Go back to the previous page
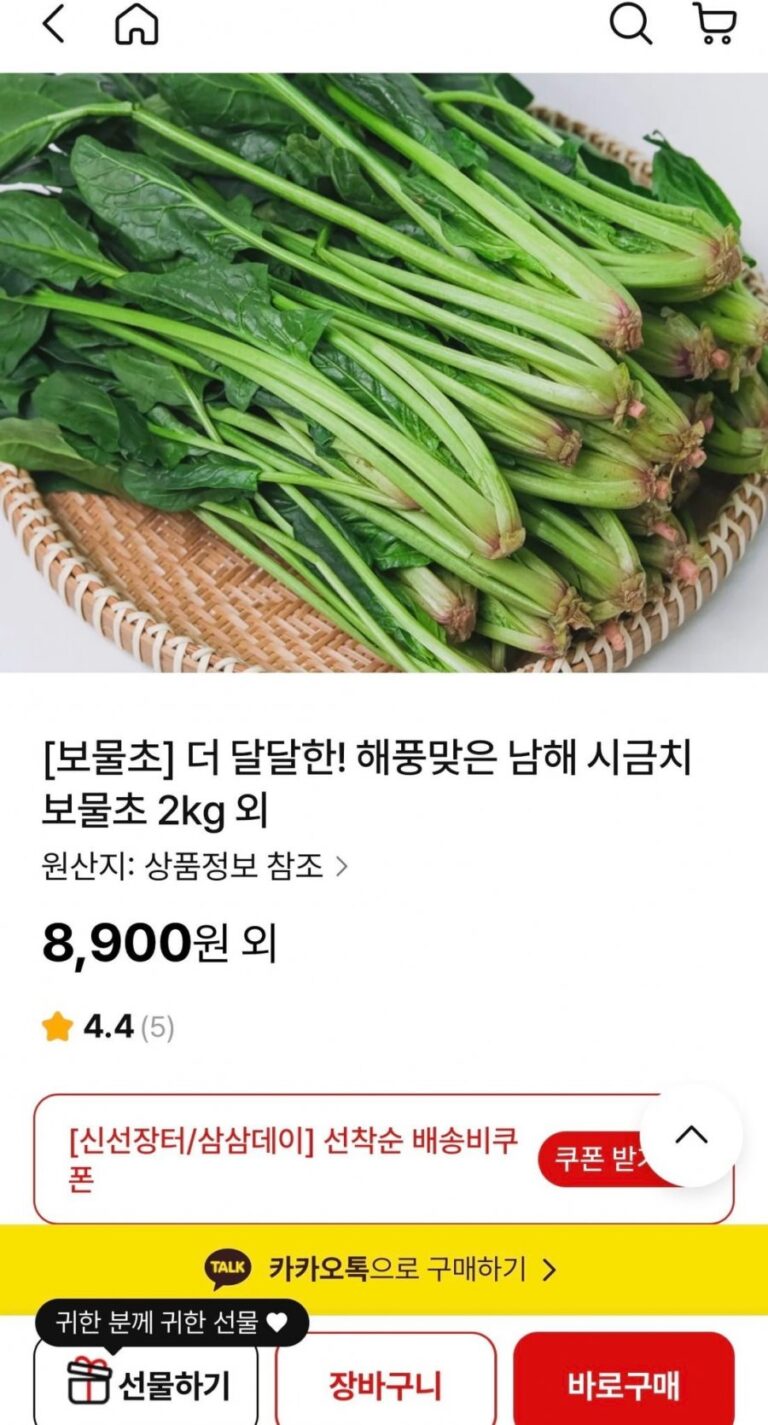 (x=53, y=25)
